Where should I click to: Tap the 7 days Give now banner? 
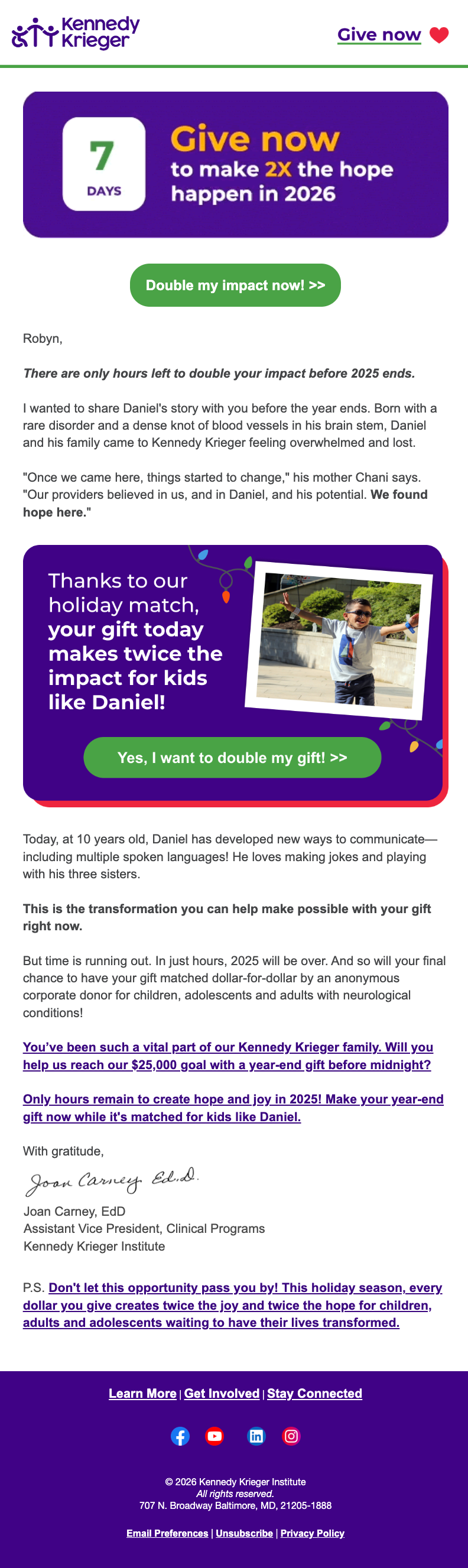point(236,164)
